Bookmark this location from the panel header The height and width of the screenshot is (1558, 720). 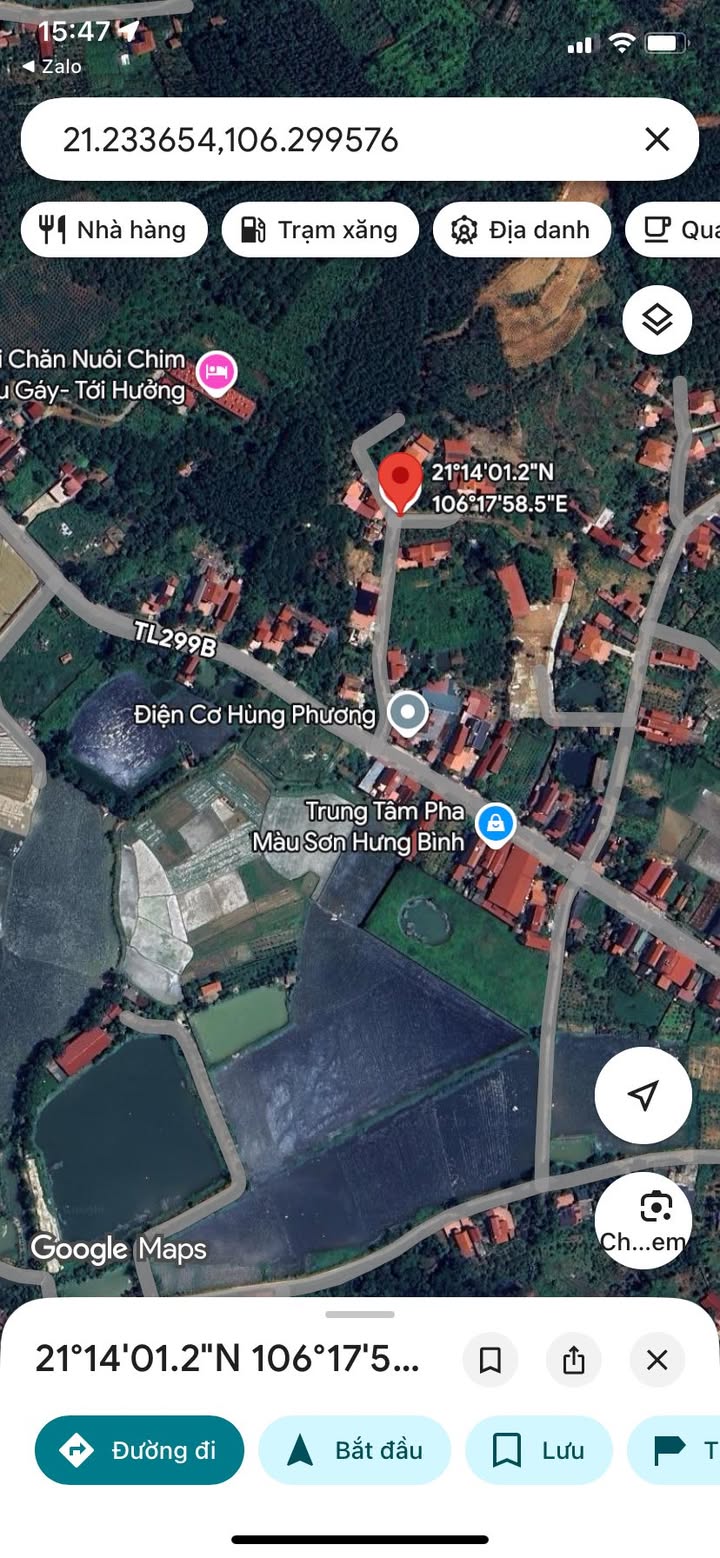click(x=490, y=1360)
